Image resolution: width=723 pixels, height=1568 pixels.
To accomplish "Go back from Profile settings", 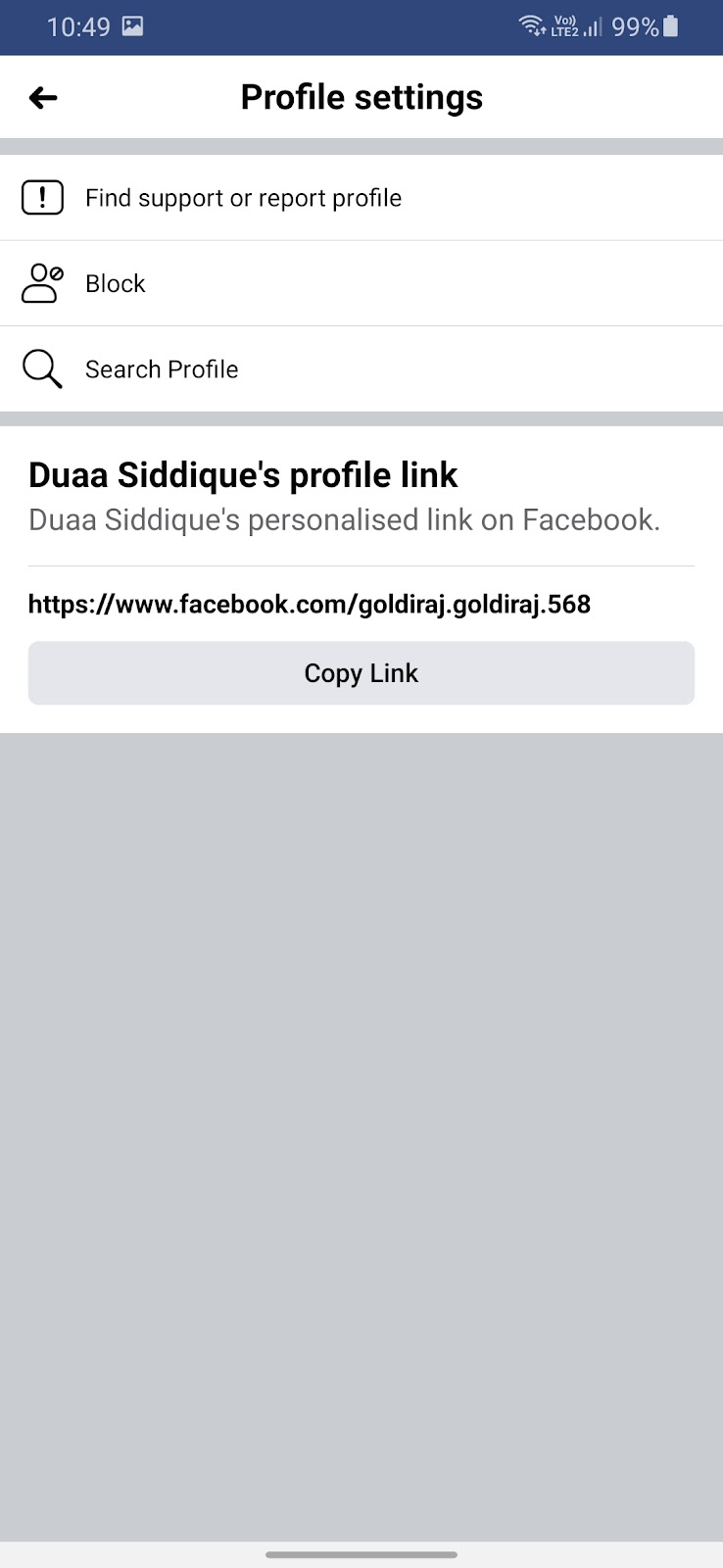I will pyautogui.click(x=43, y=98).
